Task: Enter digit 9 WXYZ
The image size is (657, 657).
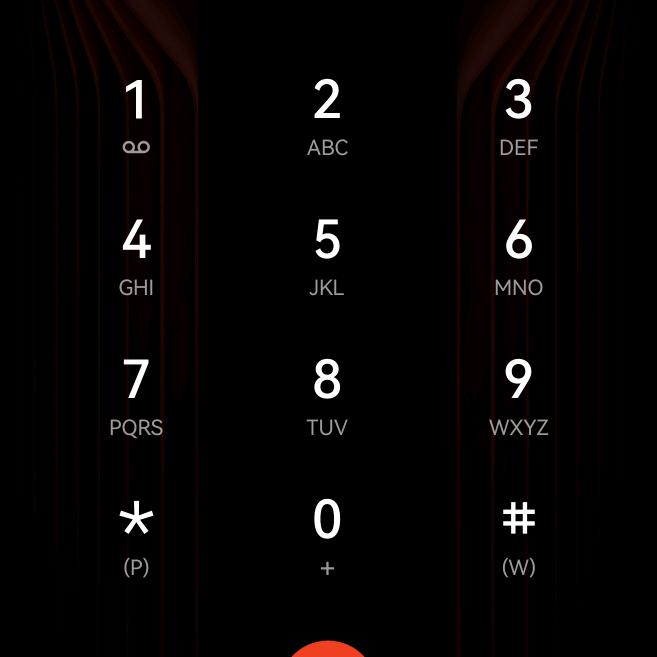Action: coord(518,397)
